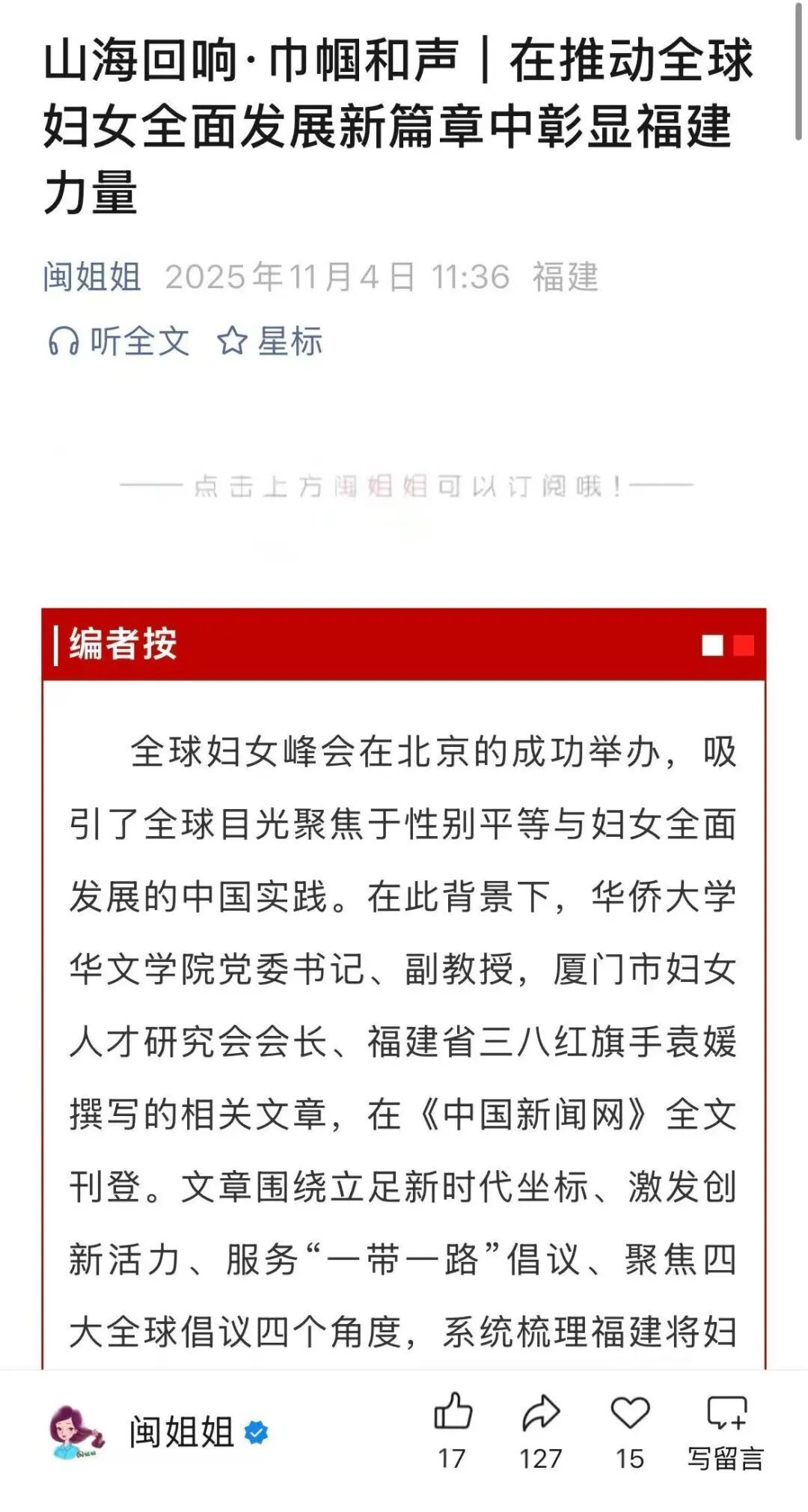
Task: Tap the heart icon to recommend the article
Action: click(629, 1413)
